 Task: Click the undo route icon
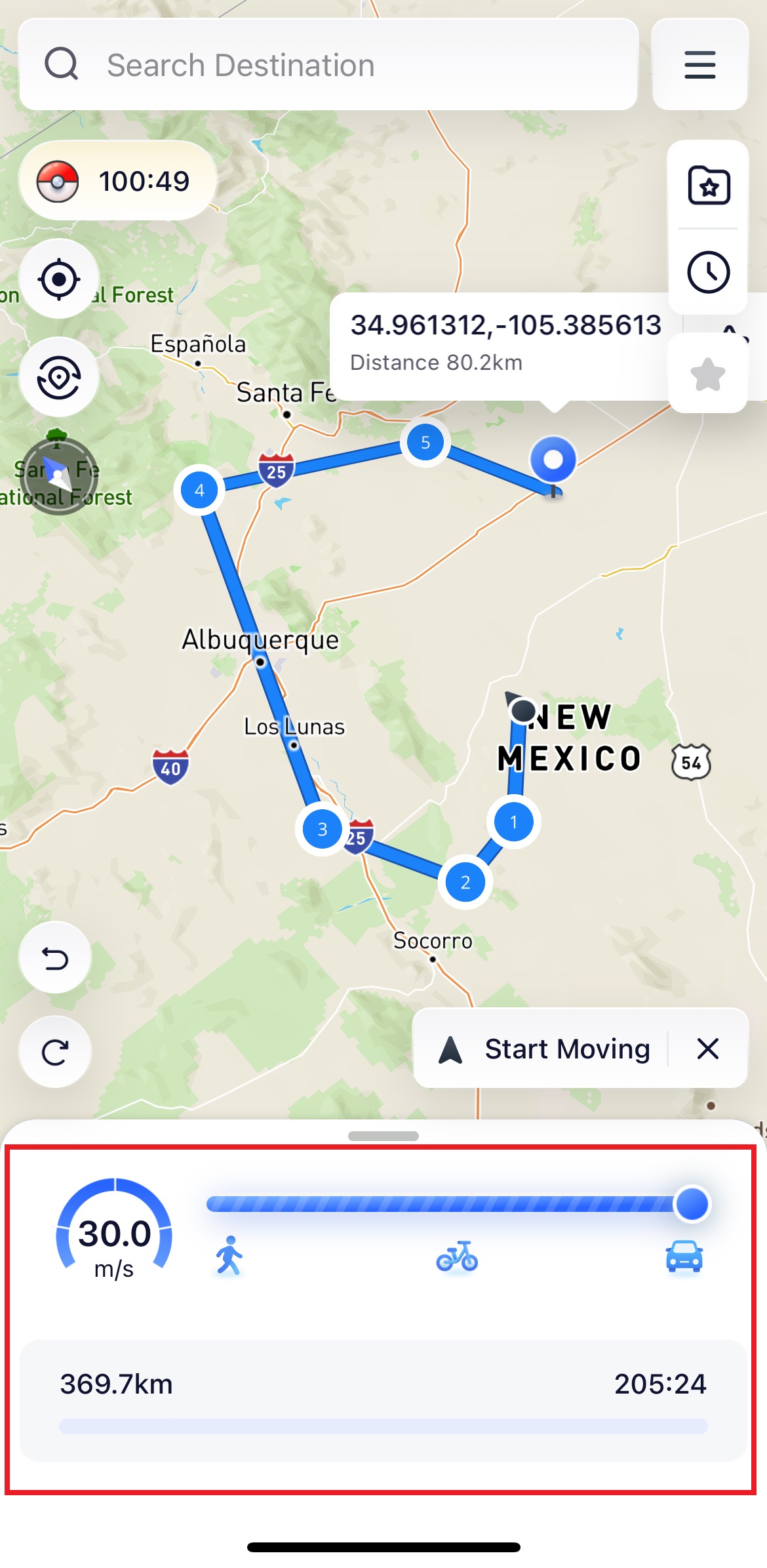pos(55,957)
